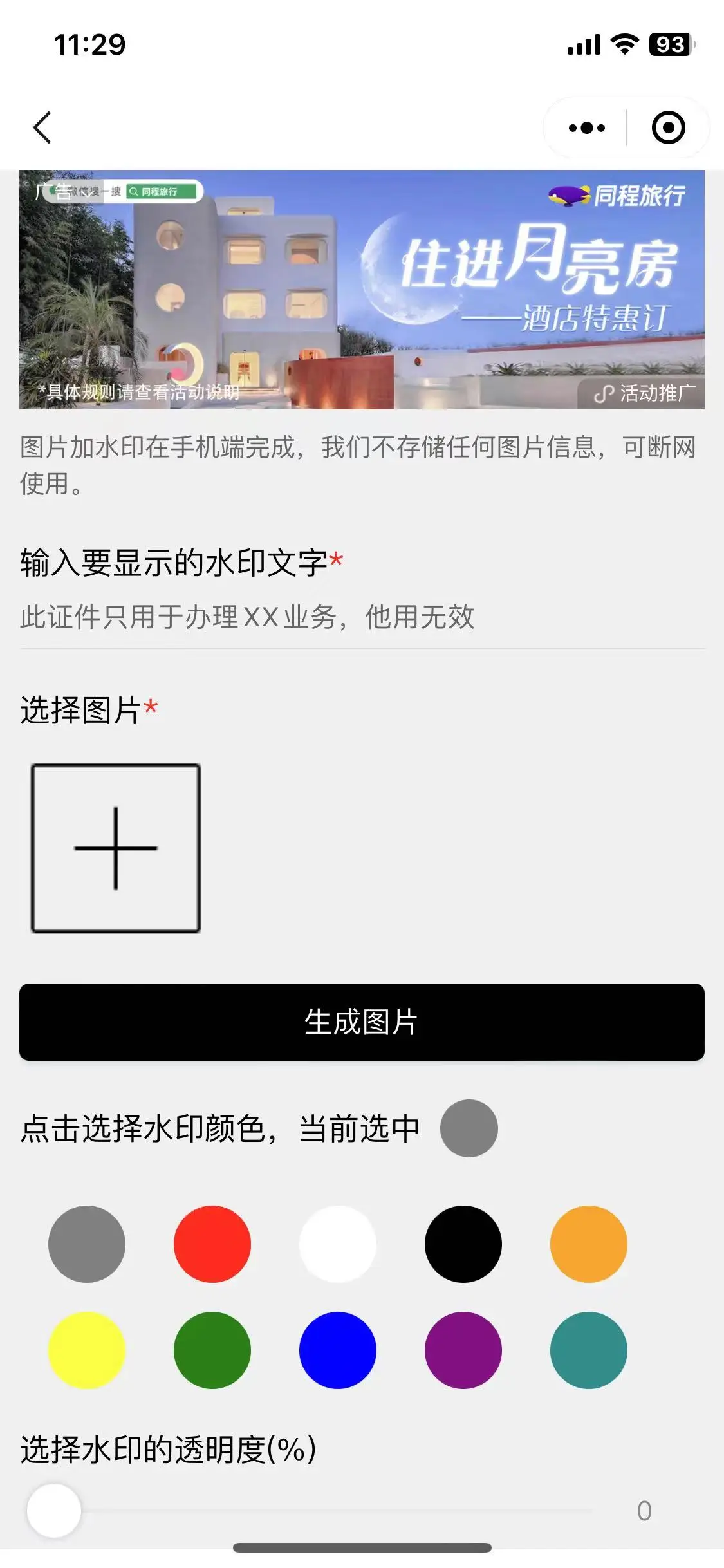
Task: Open the 同程旅行 hotel ad banner
Action: point(362,290)
